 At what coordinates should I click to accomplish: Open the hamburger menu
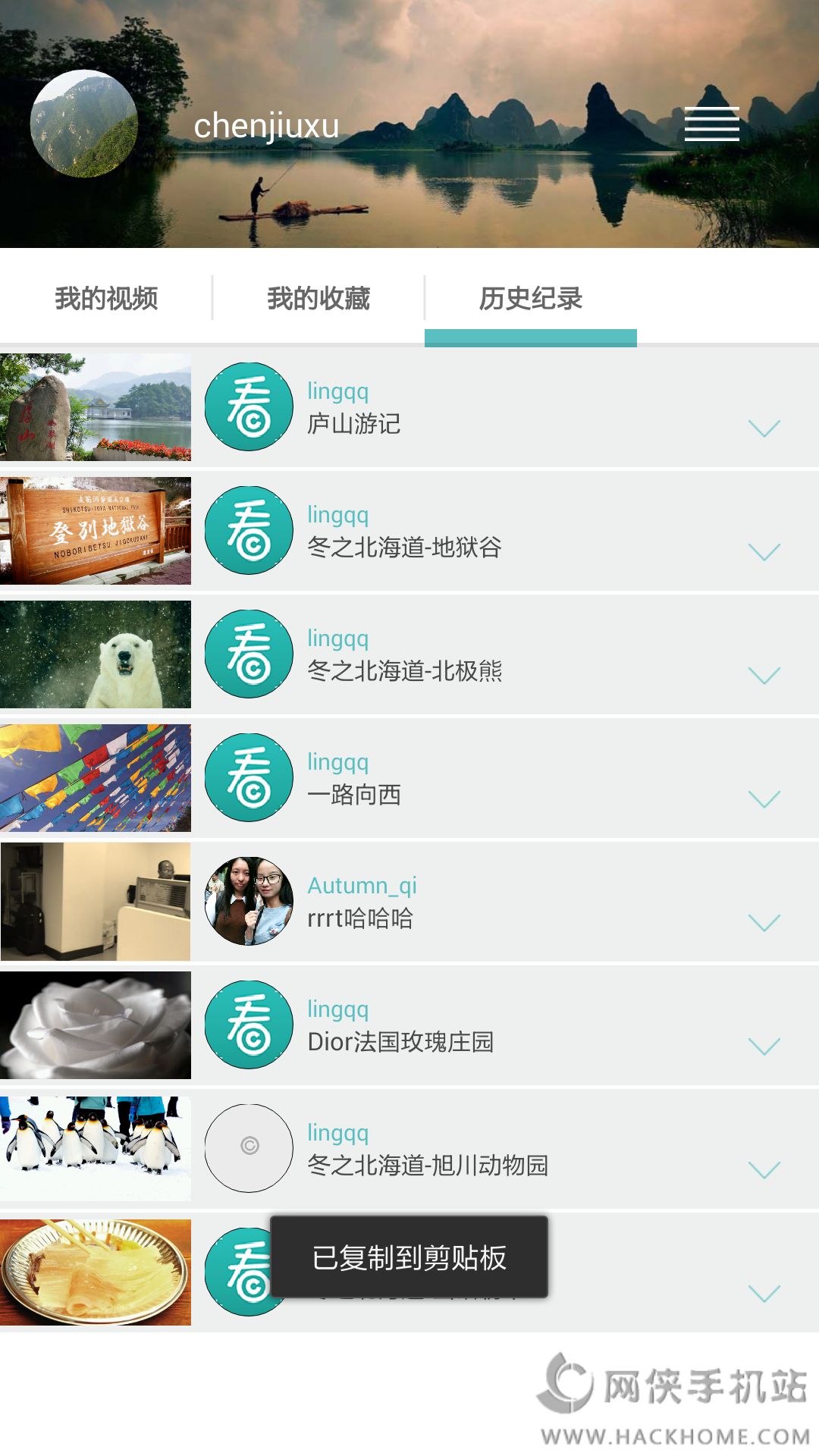coord(711,124)
